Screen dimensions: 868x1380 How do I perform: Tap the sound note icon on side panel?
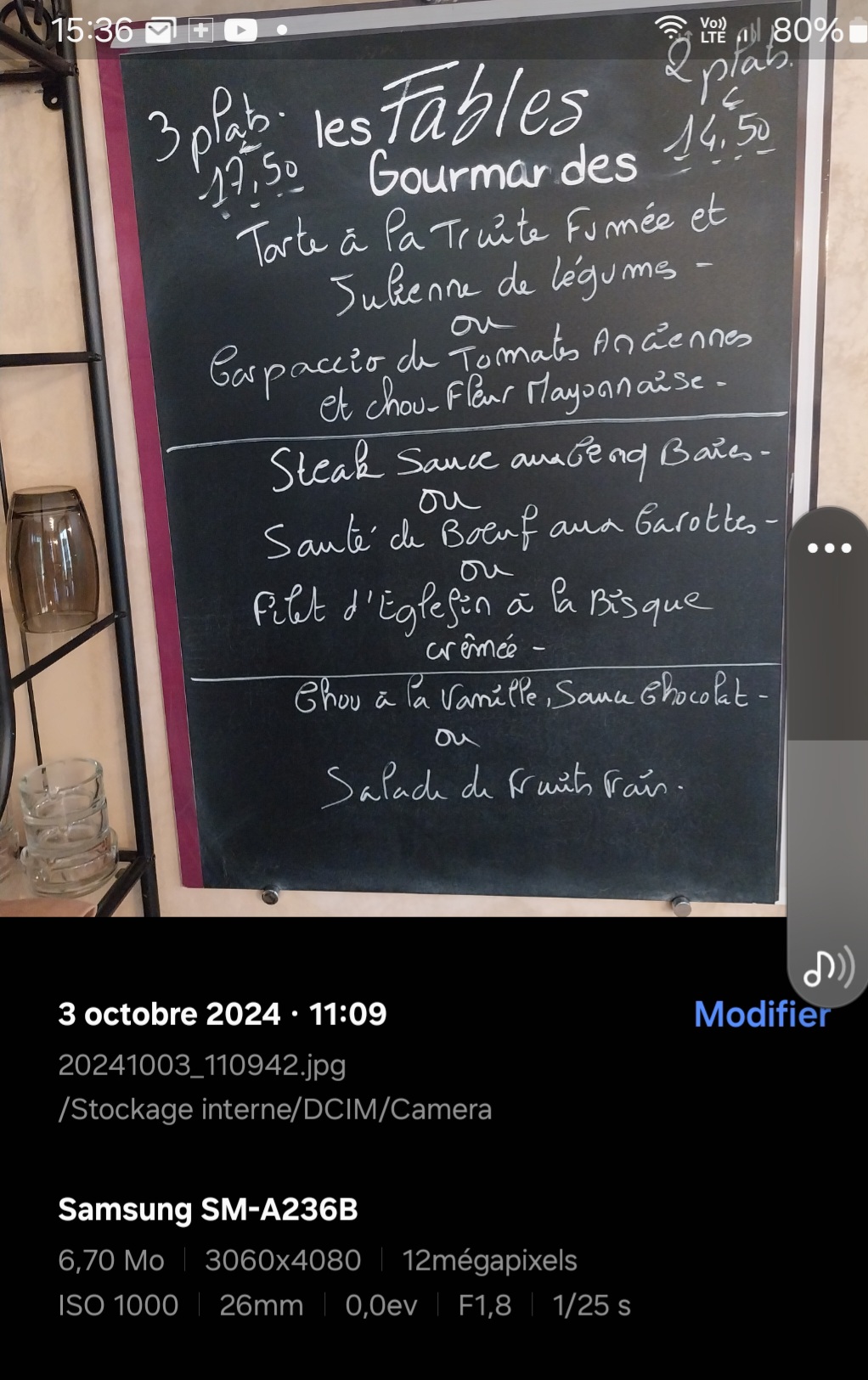point(828,967)
